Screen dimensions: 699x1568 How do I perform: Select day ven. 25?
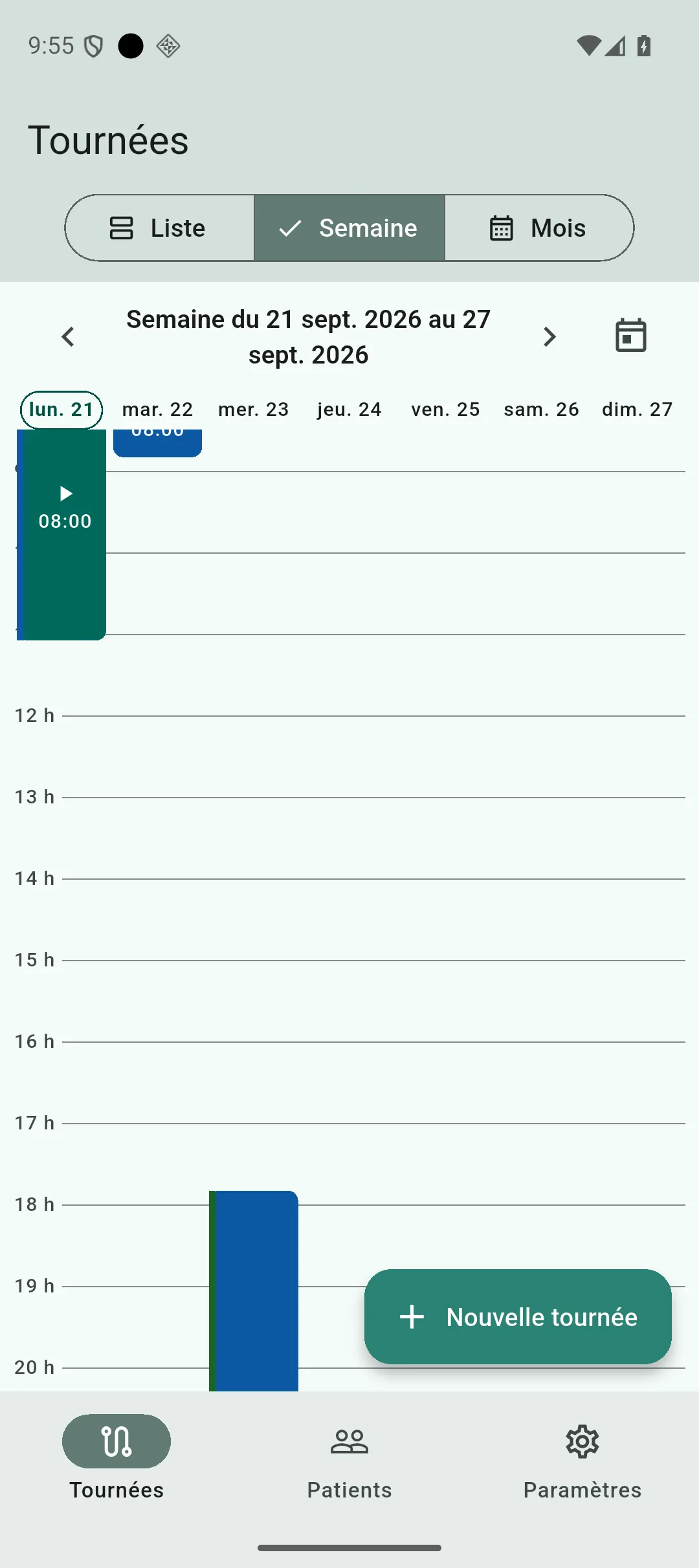point(446,409)
